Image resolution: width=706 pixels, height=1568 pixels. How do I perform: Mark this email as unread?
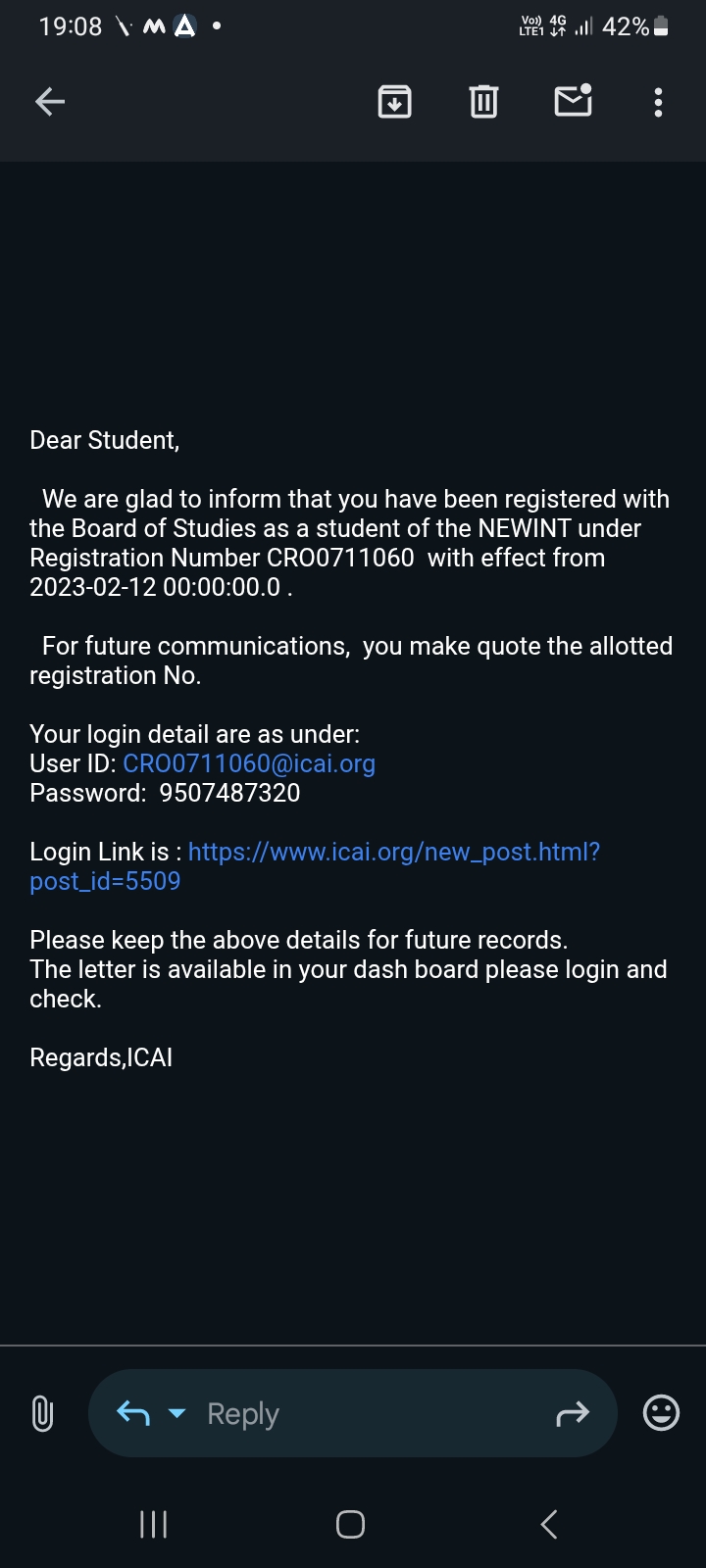(573, 100)
